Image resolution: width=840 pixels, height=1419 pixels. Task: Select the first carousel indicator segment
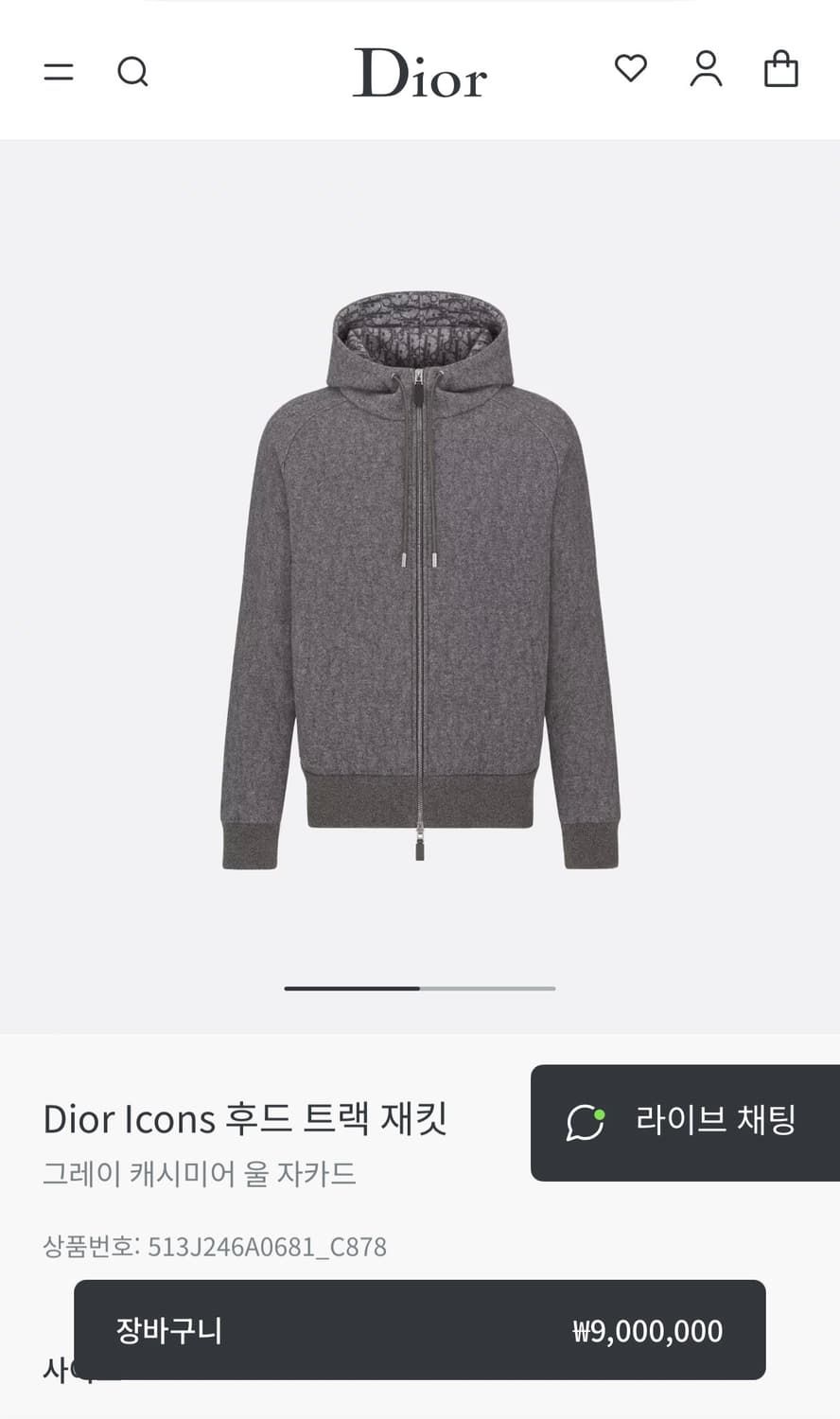click(x=350, y=987)
